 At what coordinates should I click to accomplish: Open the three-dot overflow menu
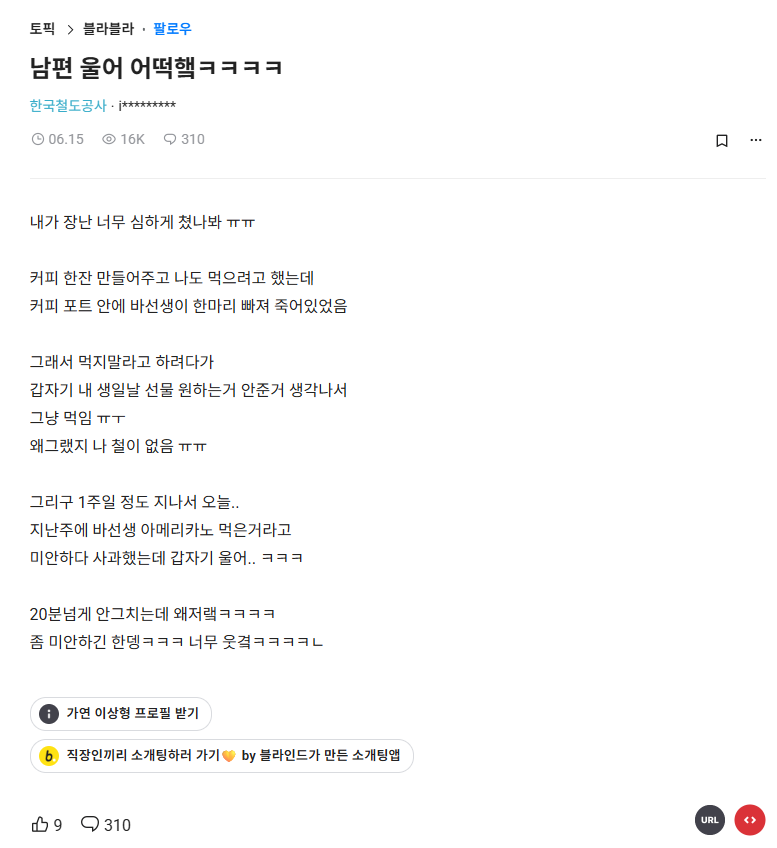[755, 140]
